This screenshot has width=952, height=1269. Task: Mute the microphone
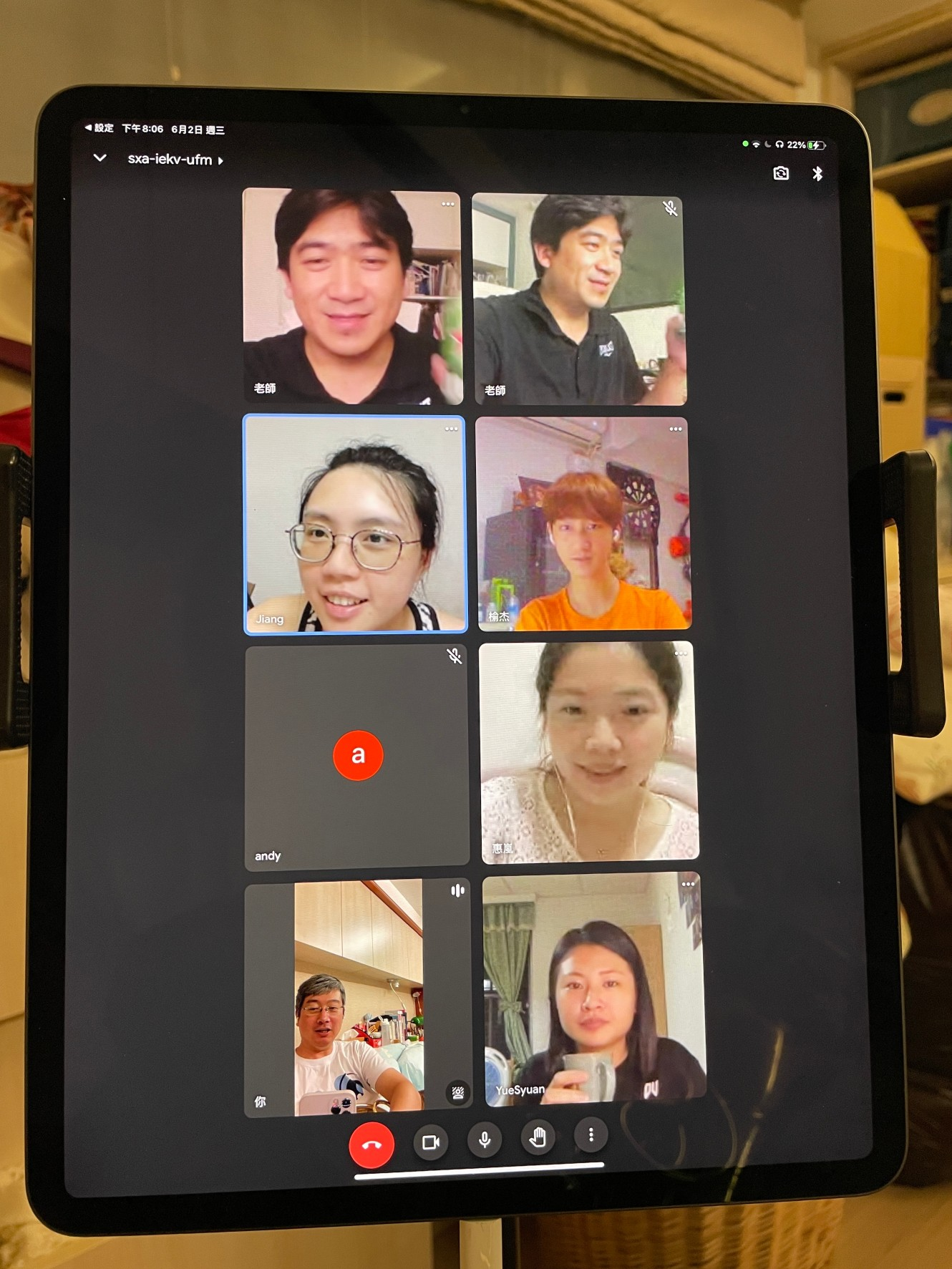pyautogui.click(x=485, y=1139)
